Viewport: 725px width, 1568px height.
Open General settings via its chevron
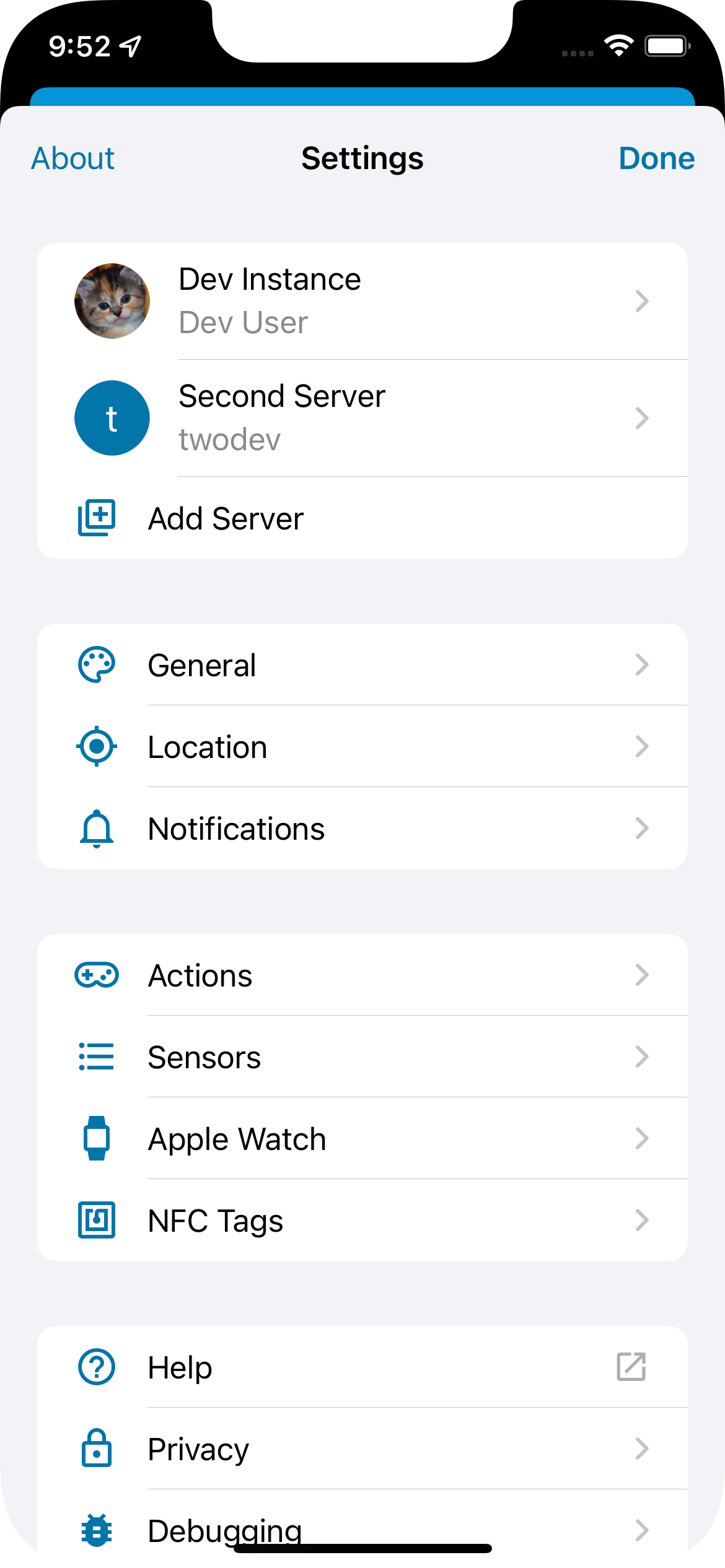[643, 664]
